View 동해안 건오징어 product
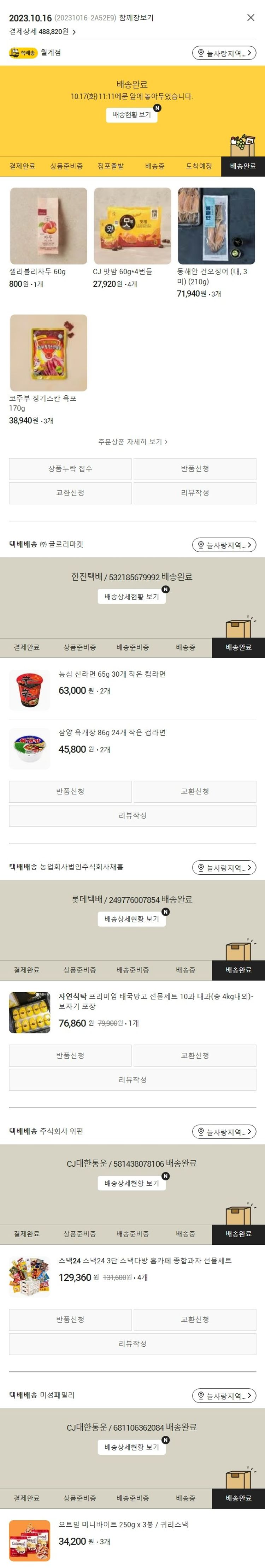This screenshot has width=265, height=1568. pyautogui.click(x=216, y=226)
